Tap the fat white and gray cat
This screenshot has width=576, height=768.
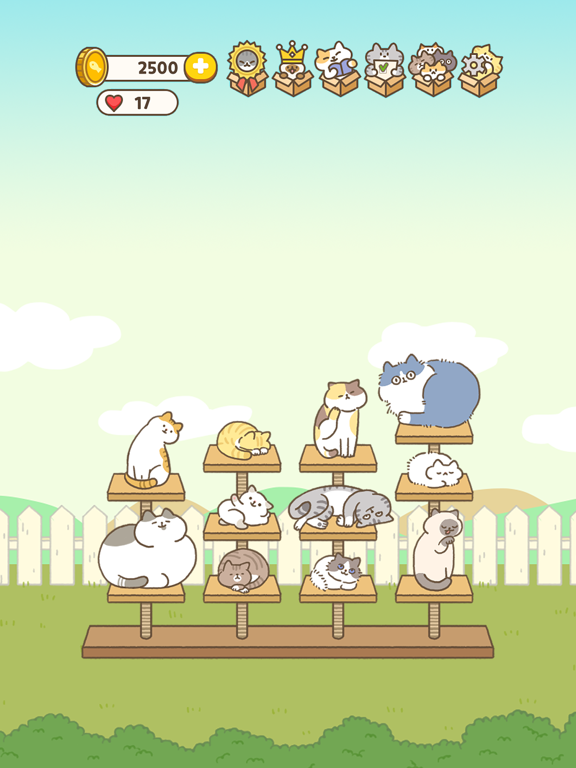click(147, 548)
